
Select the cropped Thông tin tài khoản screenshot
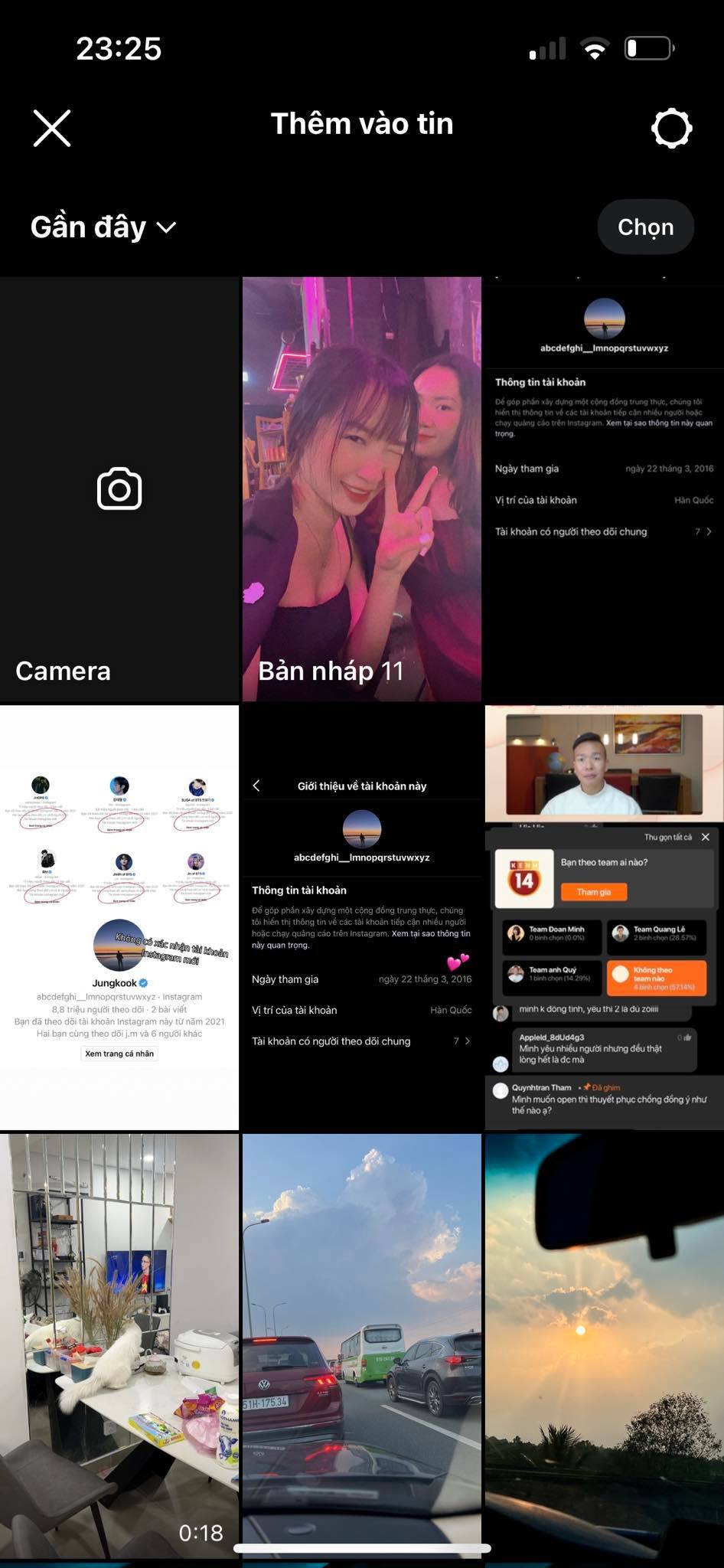coord(604,489)
